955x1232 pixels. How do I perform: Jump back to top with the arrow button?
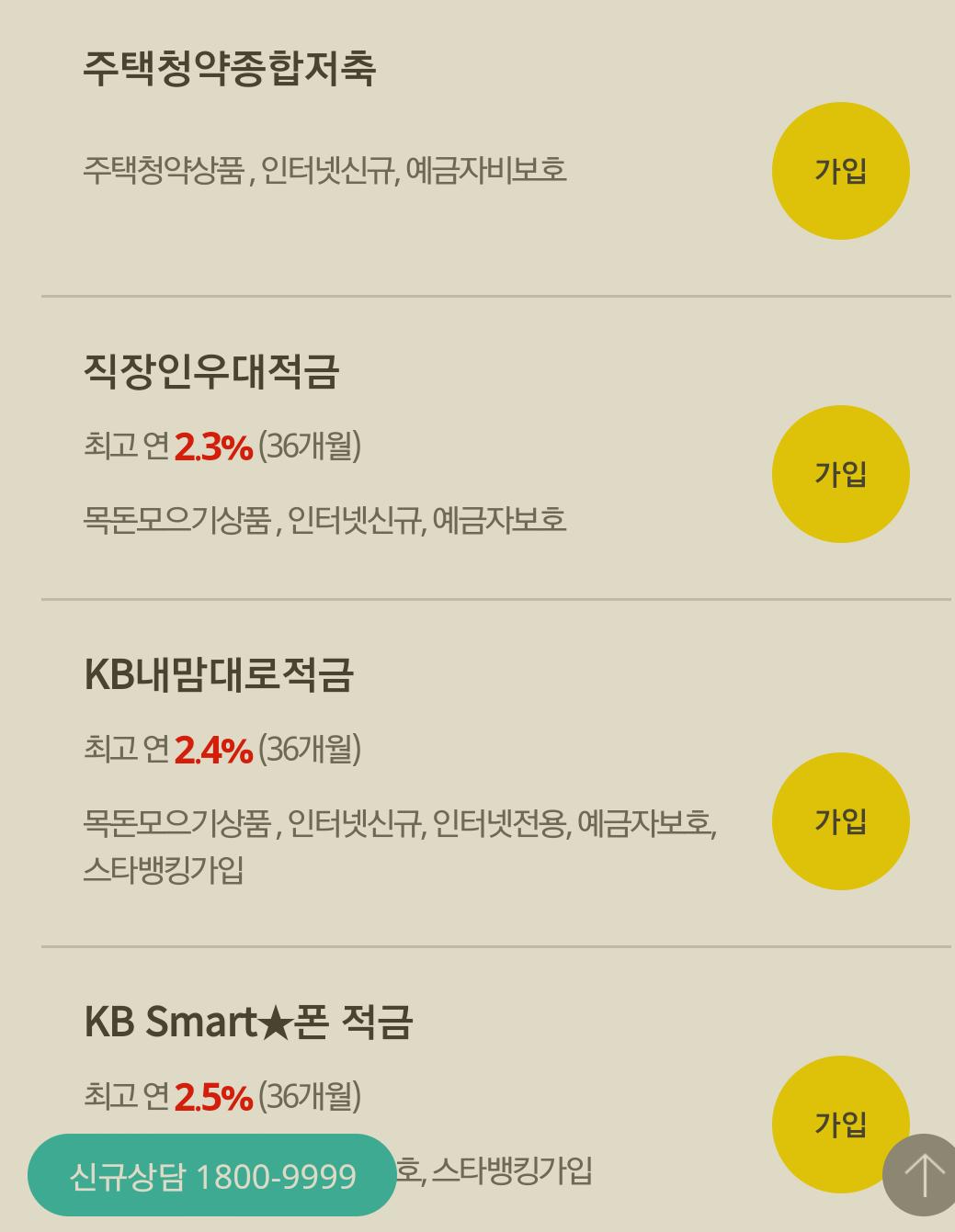[922, 1177]
